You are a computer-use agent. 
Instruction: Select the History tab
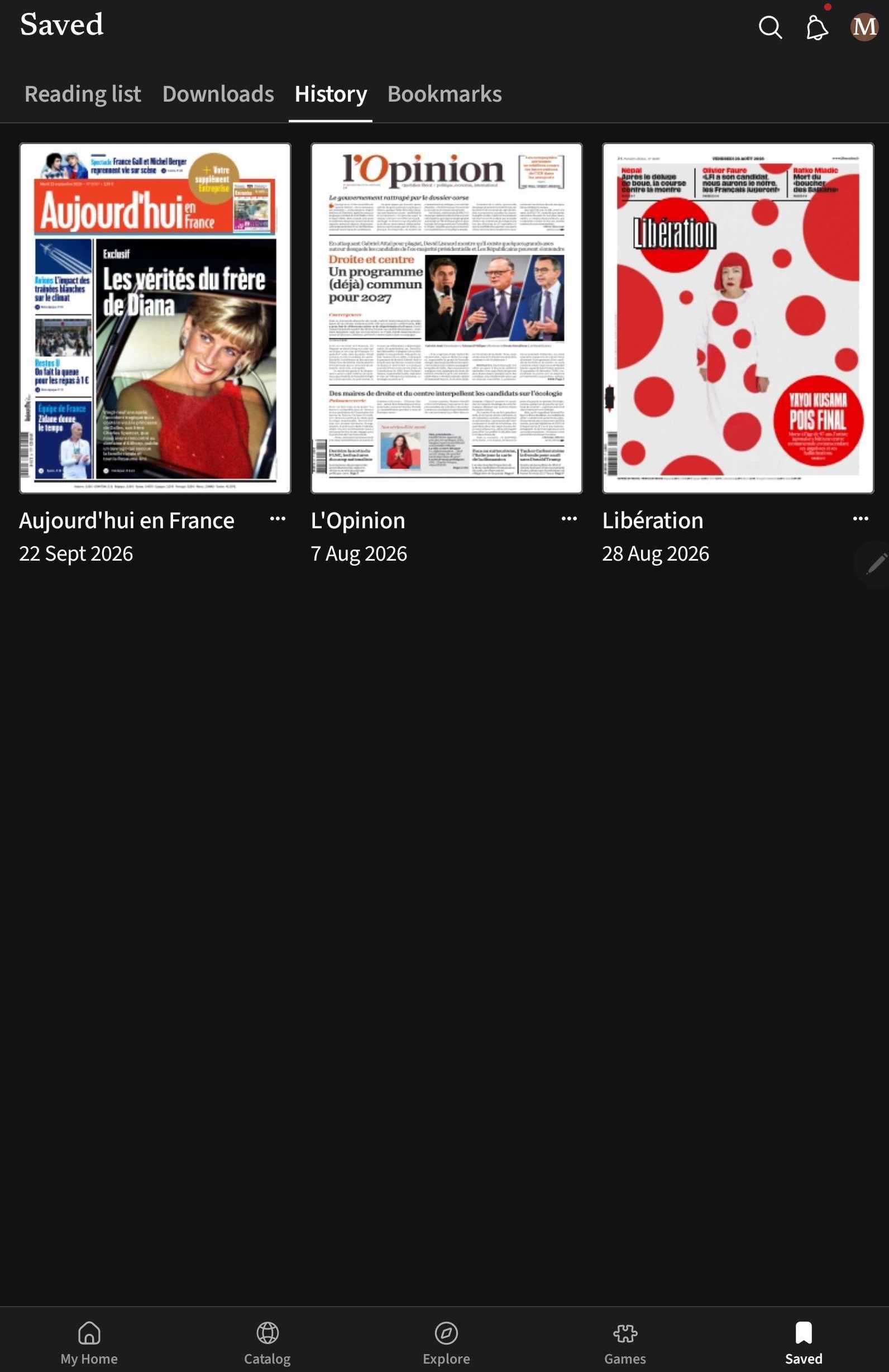331,94
